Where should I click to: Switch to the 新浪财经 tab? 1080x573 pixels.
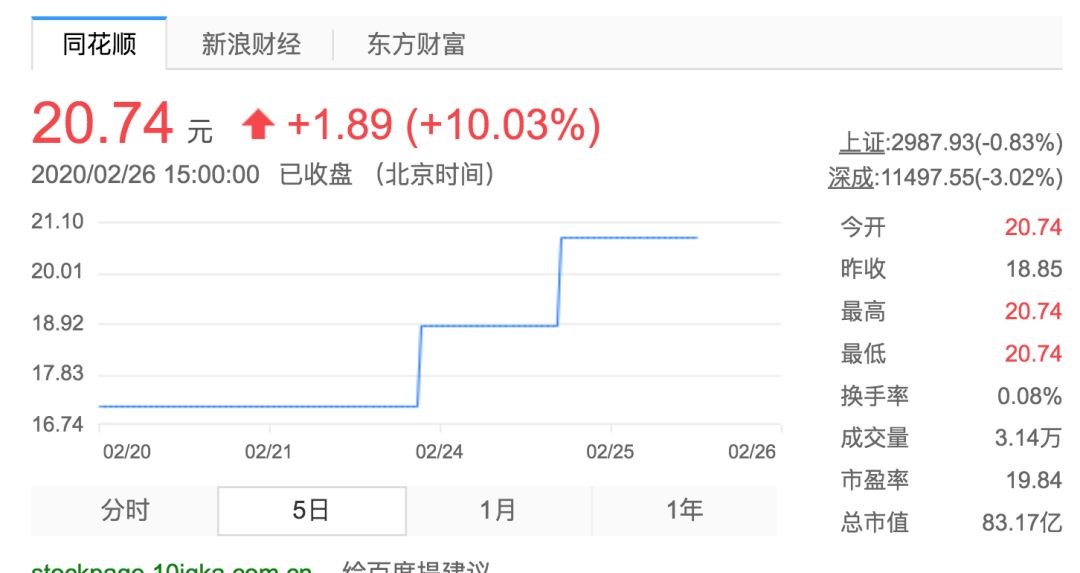coord(251,45)
